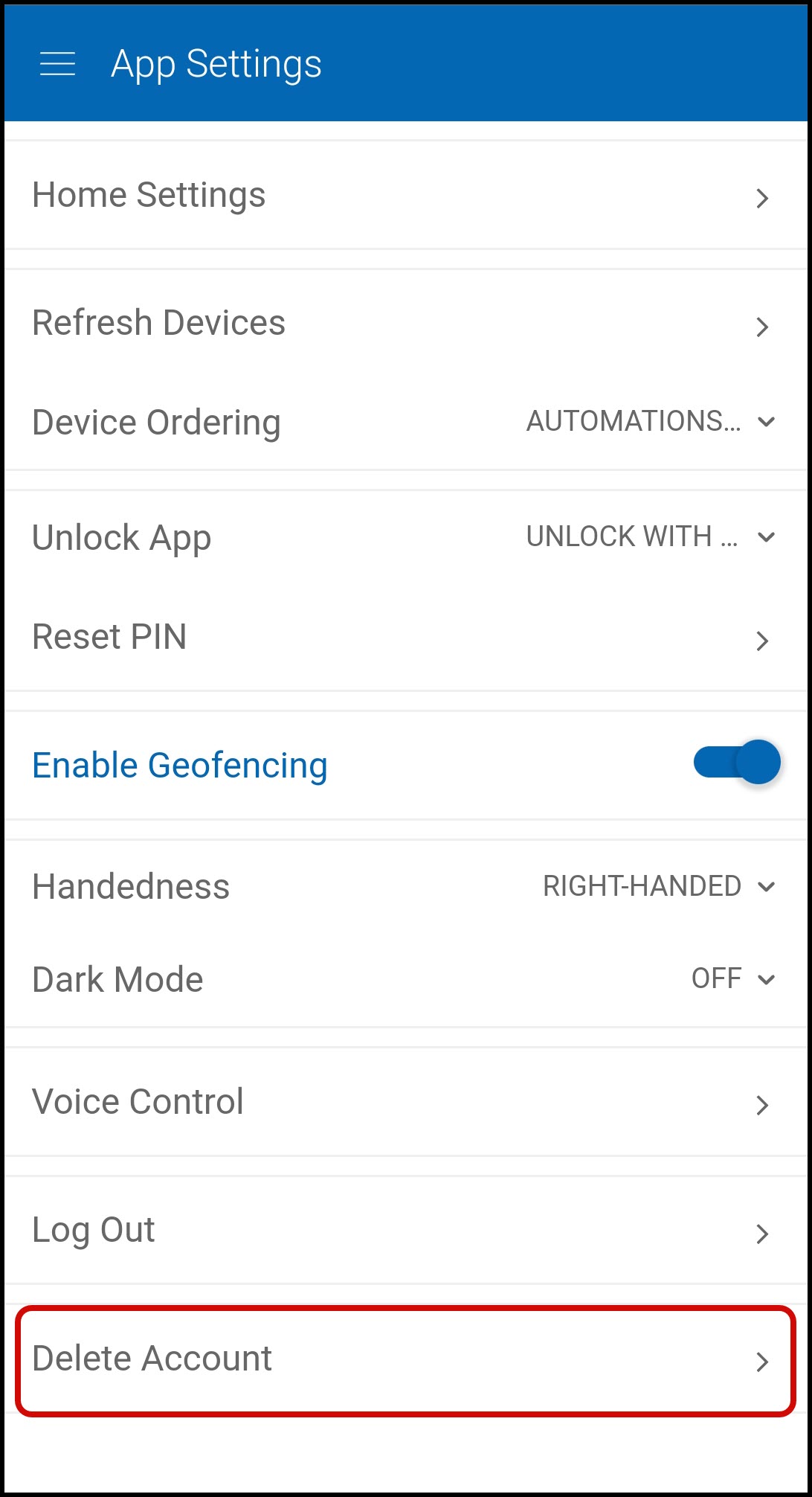Open the Dark Mode dropdown

point(732,979)
